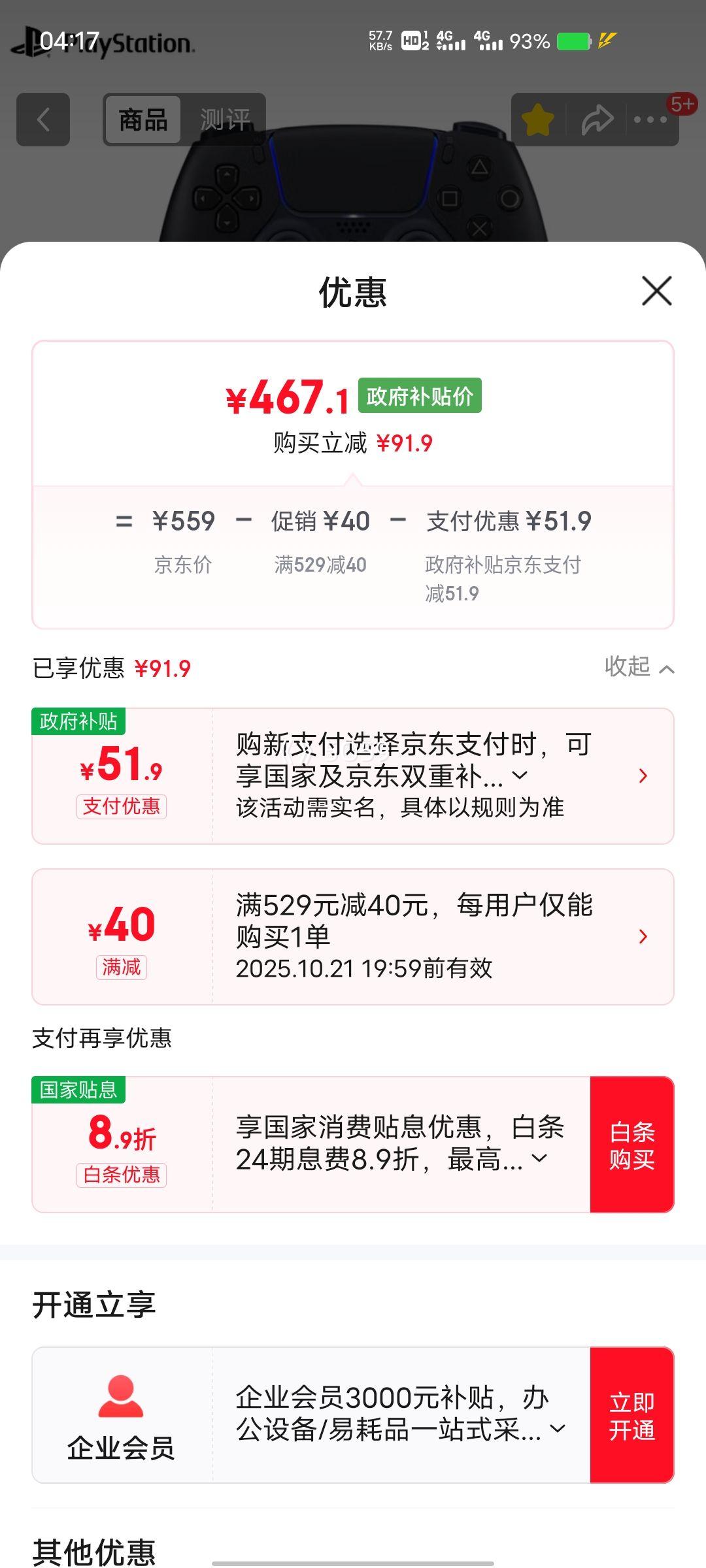
Task: Tap the 白条购买 button
Action: tap(631, 1145)
